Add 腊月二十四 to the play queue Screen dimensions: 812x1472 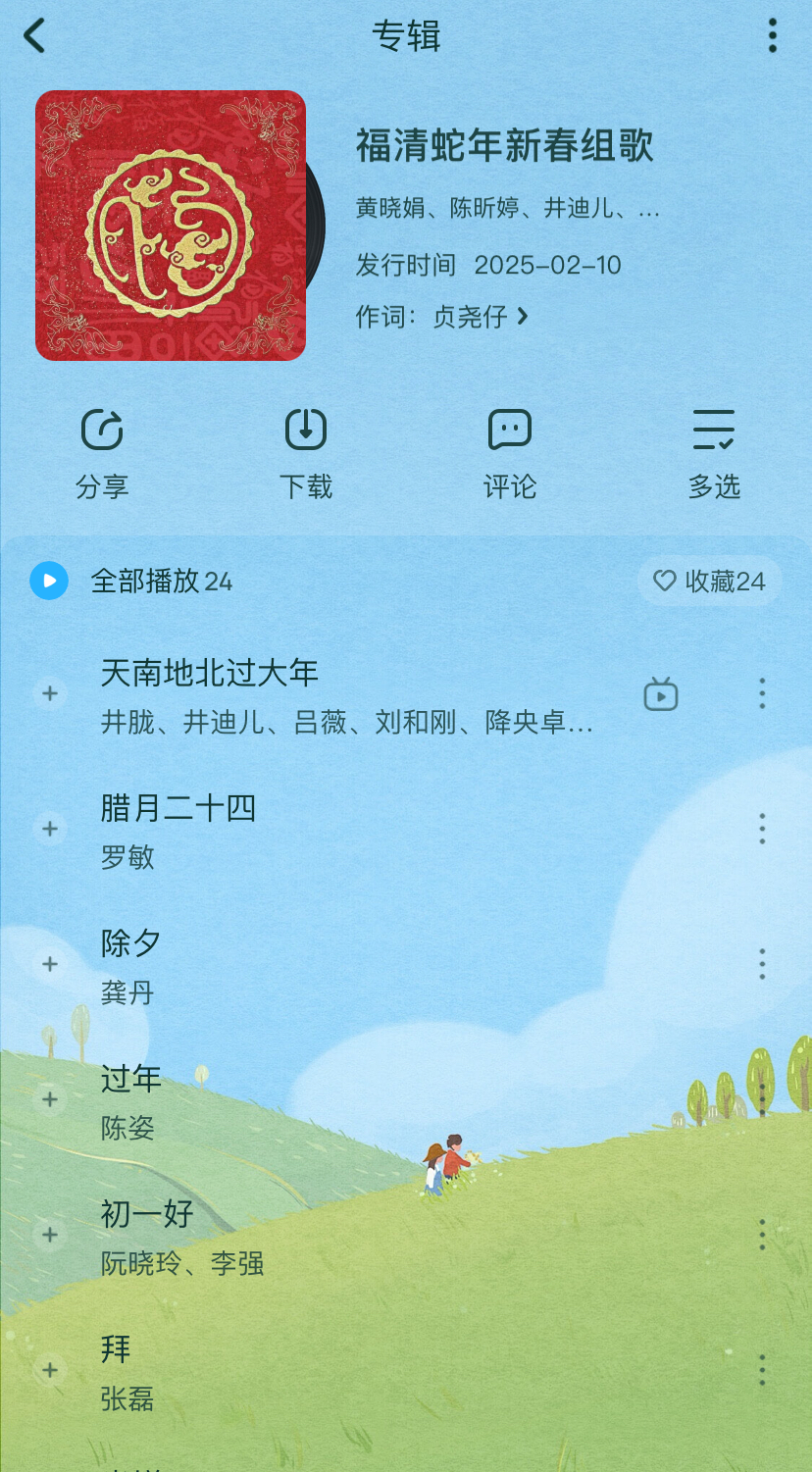click(x=49, y=829)
